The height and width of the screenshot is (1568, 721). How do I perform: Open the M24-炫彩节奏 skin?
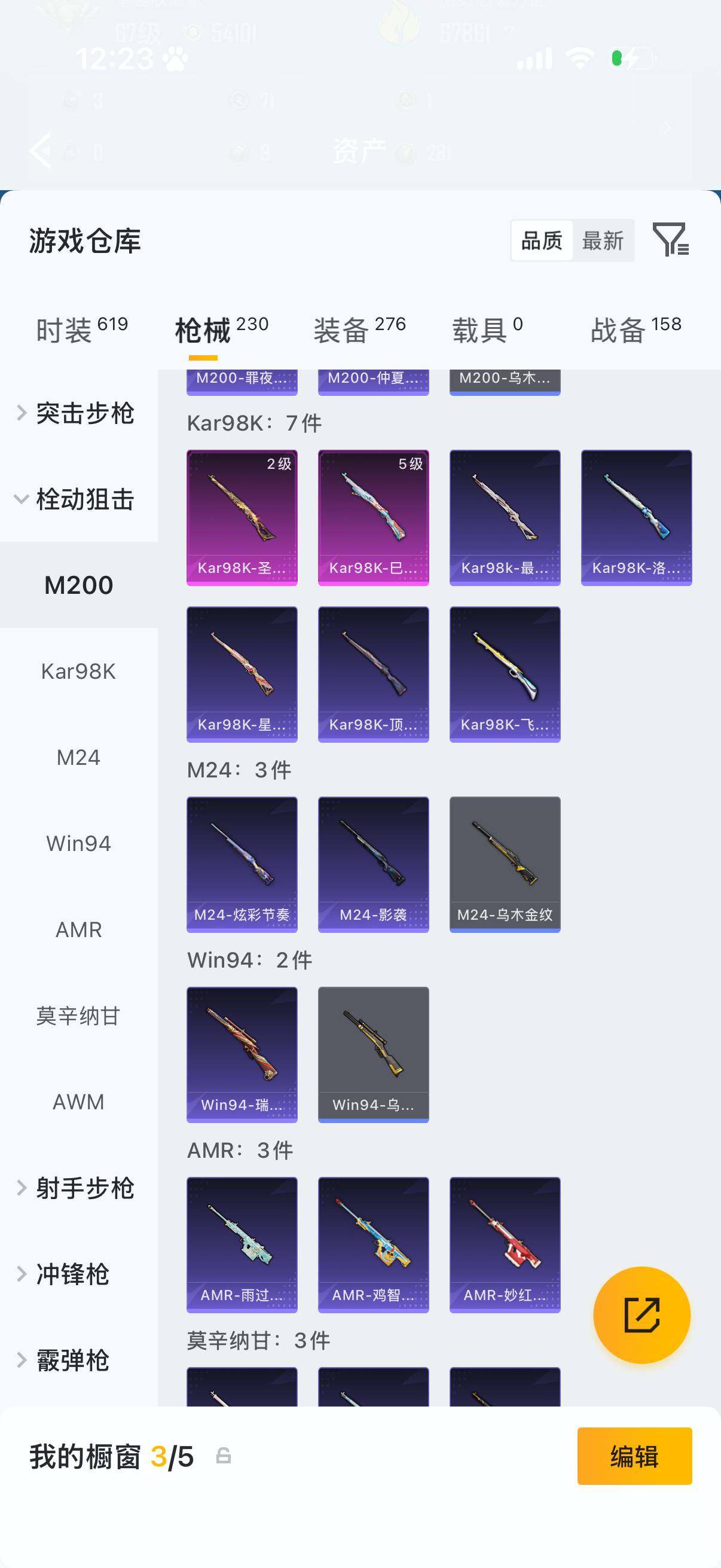click(242, 864)
